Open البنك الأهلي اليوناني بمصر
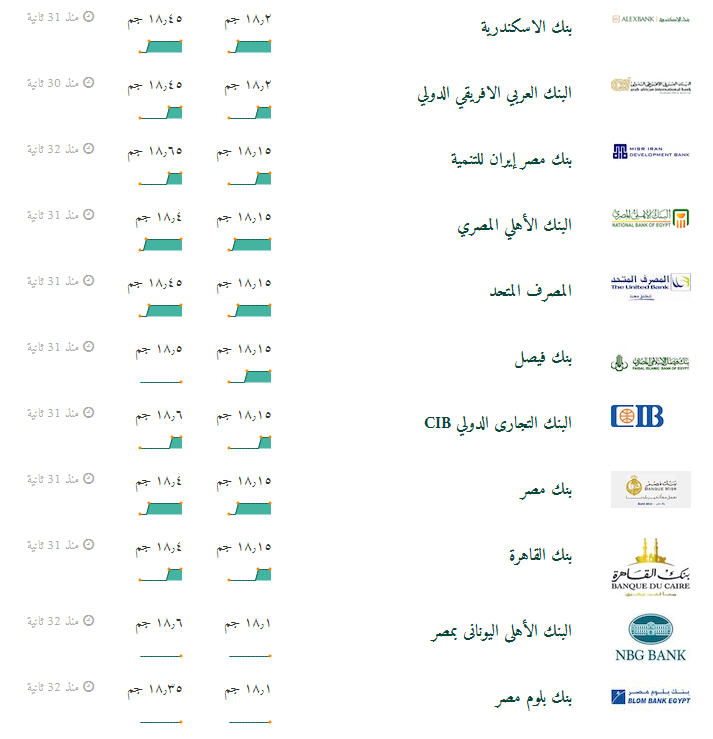Image resolution: width=713 pixels, height=739 pixels. click(501, 631)
